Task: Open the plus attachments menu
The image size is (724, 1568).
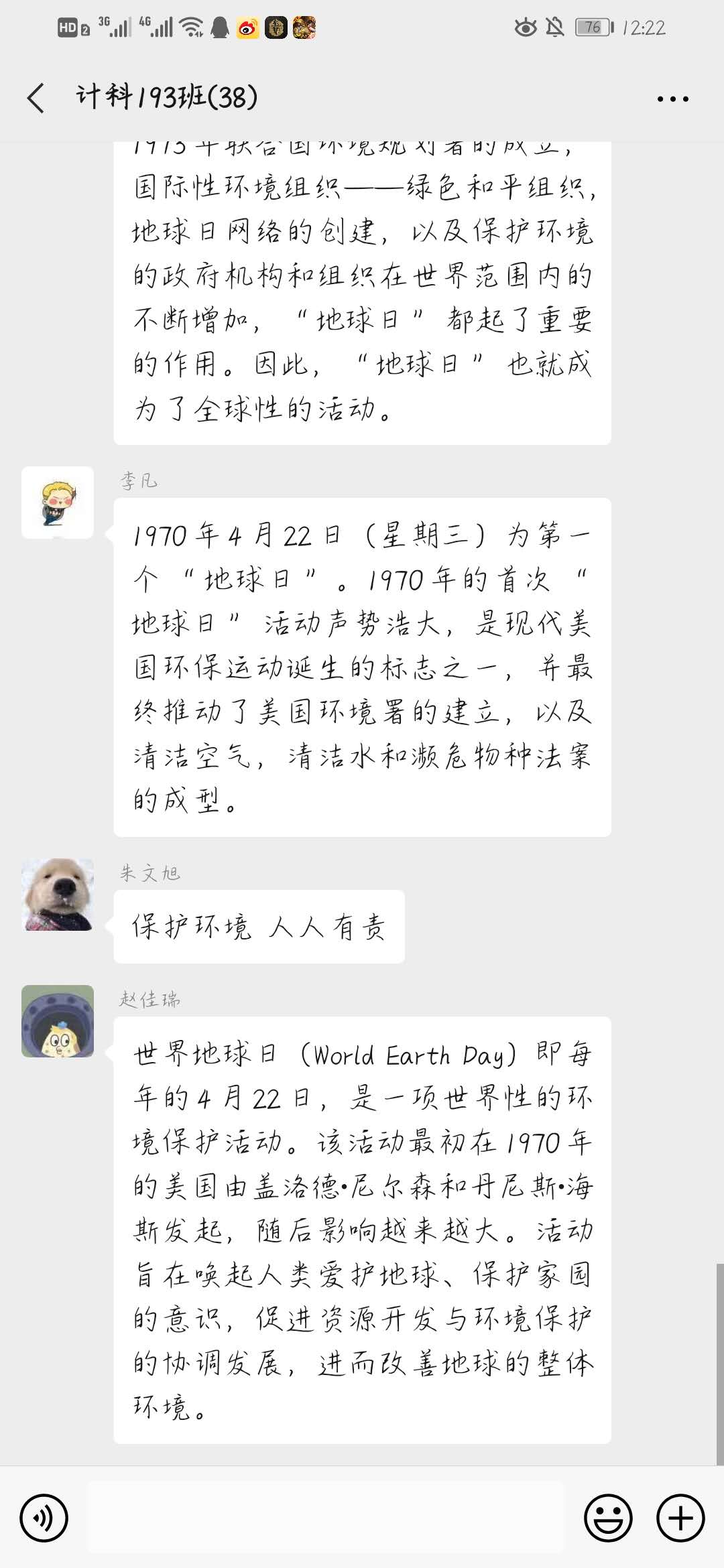Action: point(680,1518)
